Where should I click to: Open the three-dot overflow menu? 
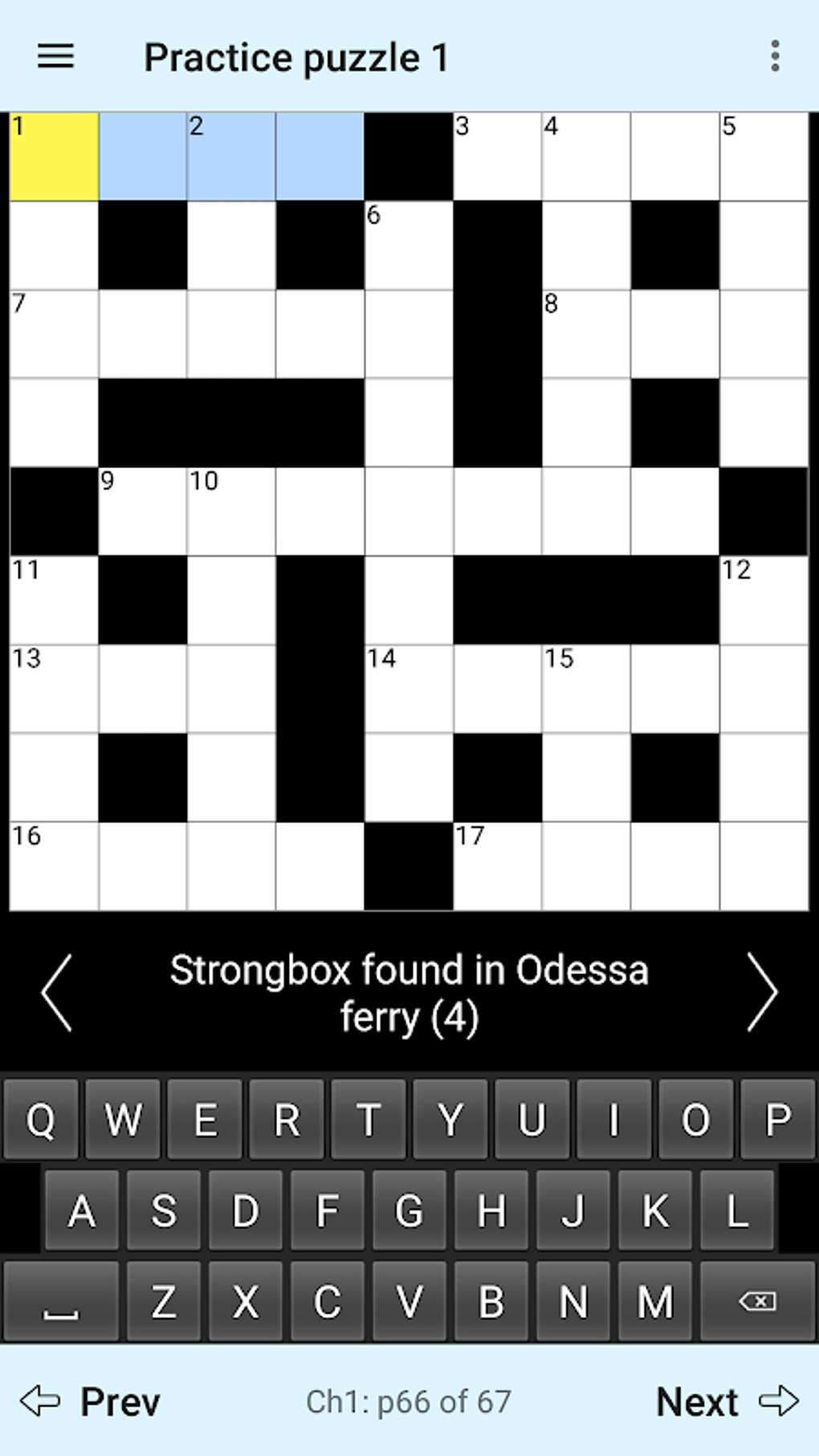pos(774,57)
